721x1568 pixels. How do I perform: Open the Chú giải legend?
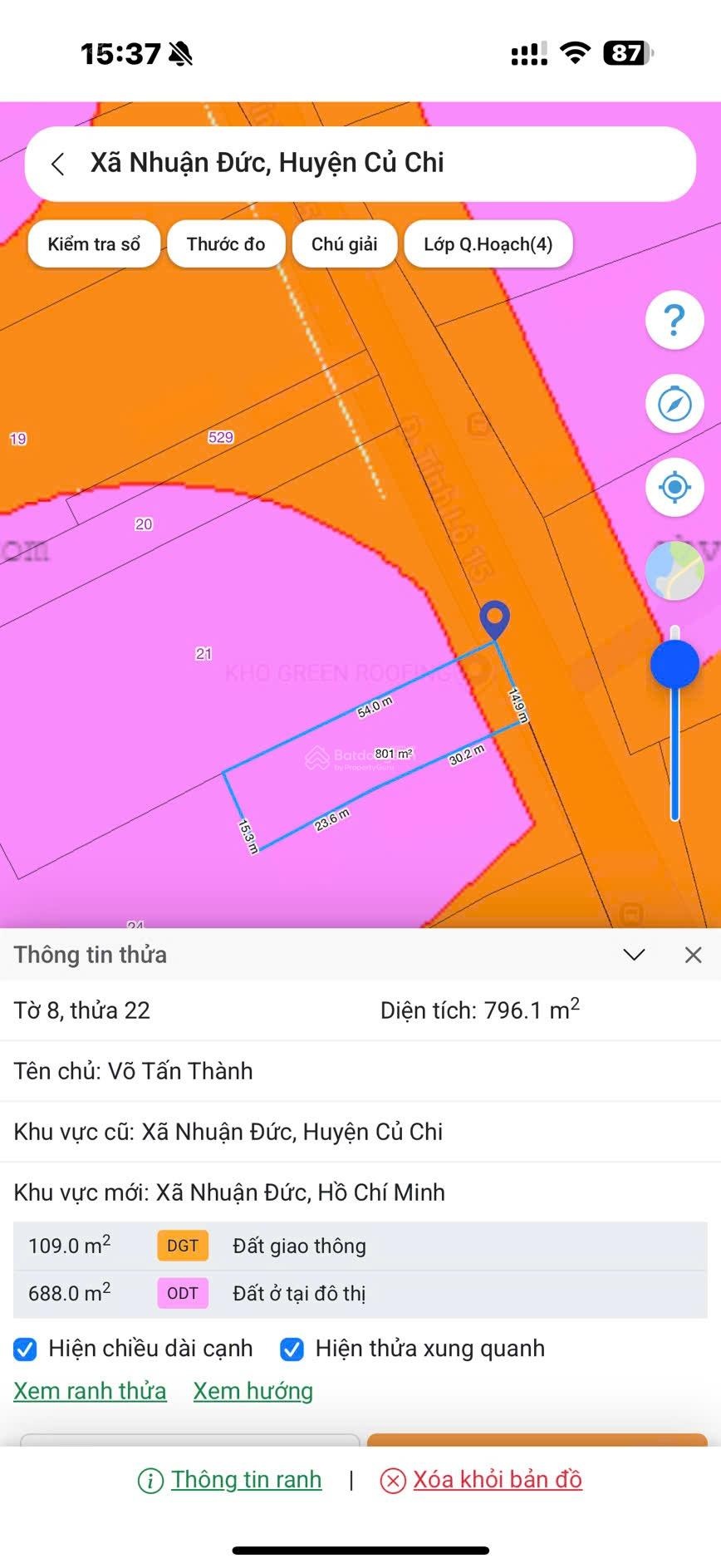344,244
